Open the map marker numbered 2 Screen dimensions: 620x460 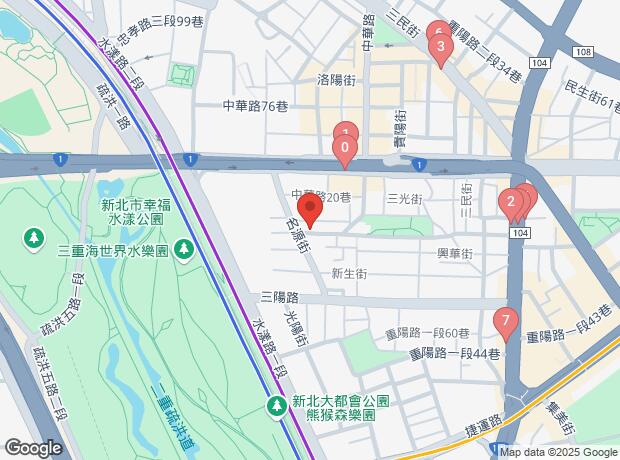[x=511, y=203]
